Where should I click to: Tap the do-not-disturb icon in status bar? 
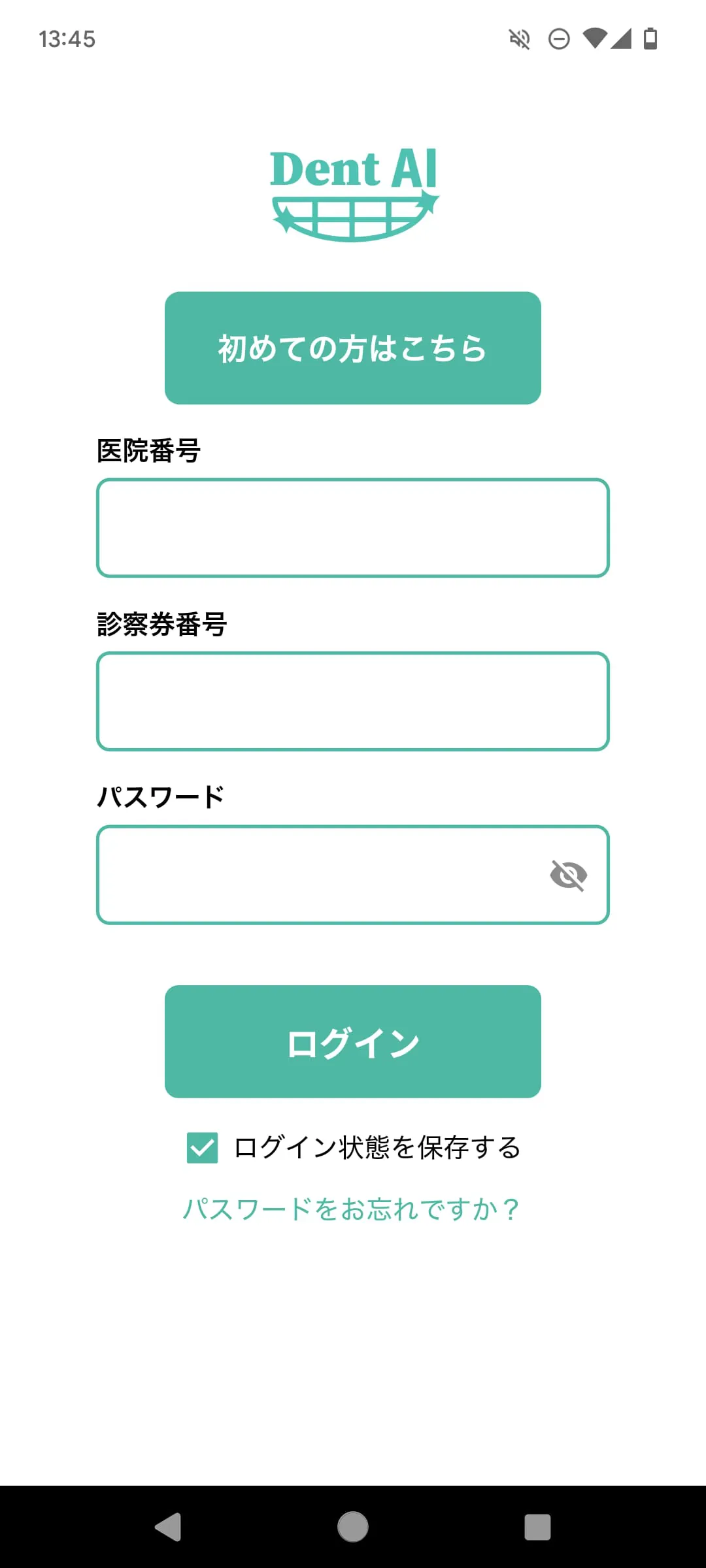[x=559, y=40]
